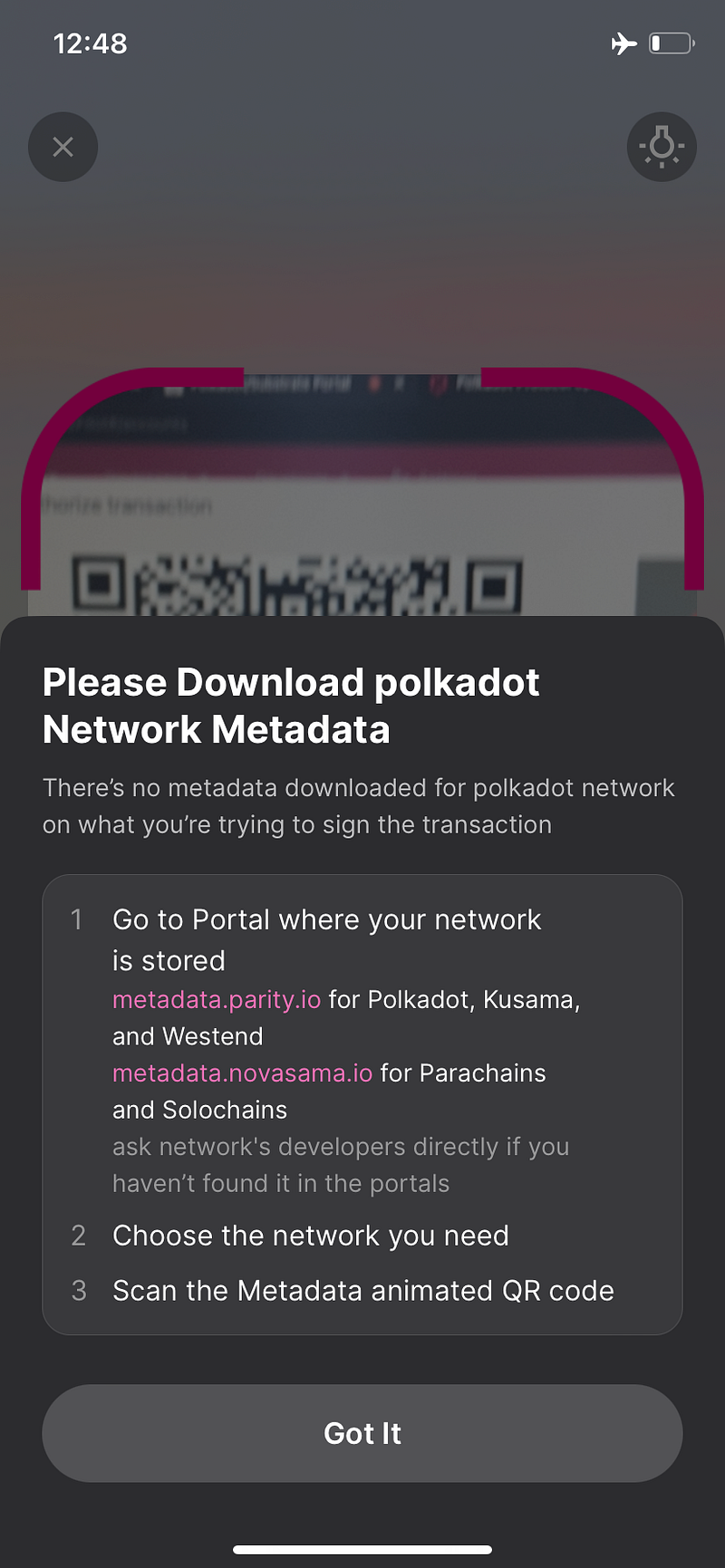
Task: Select the hint about asking network developers
Action: (x=340, y=1165)
